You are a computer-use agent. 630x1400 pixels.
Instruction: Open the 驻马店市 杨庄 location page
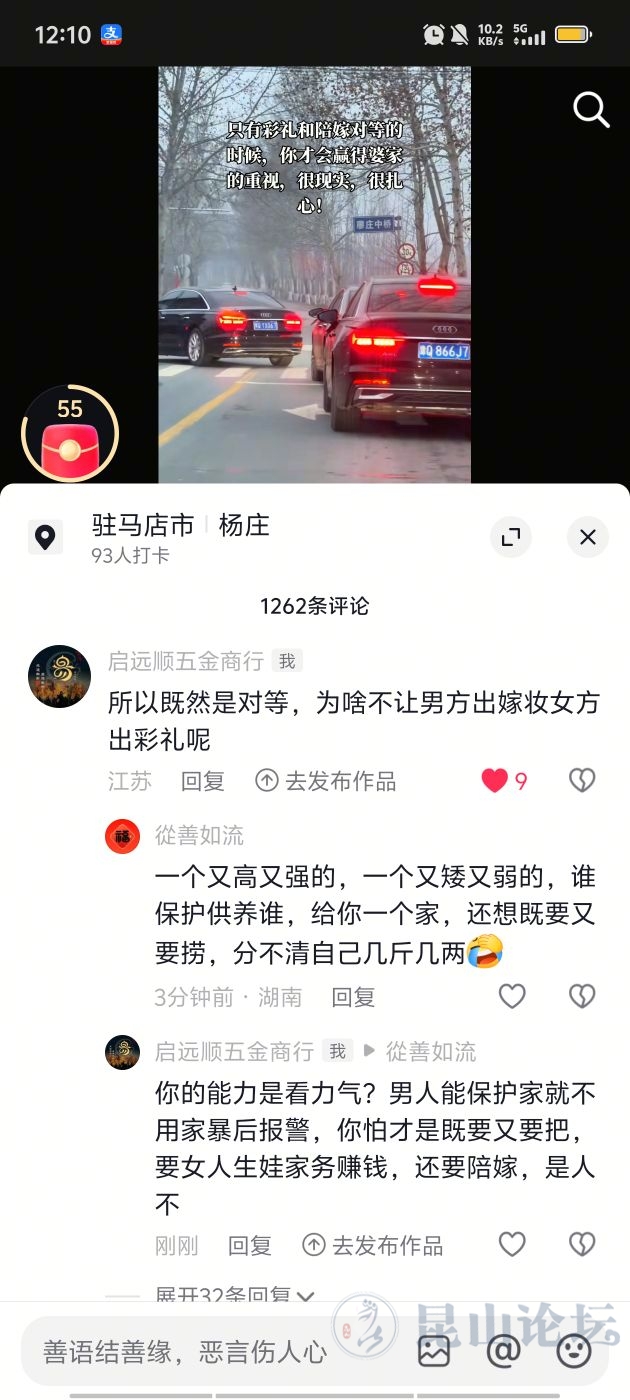180,526
